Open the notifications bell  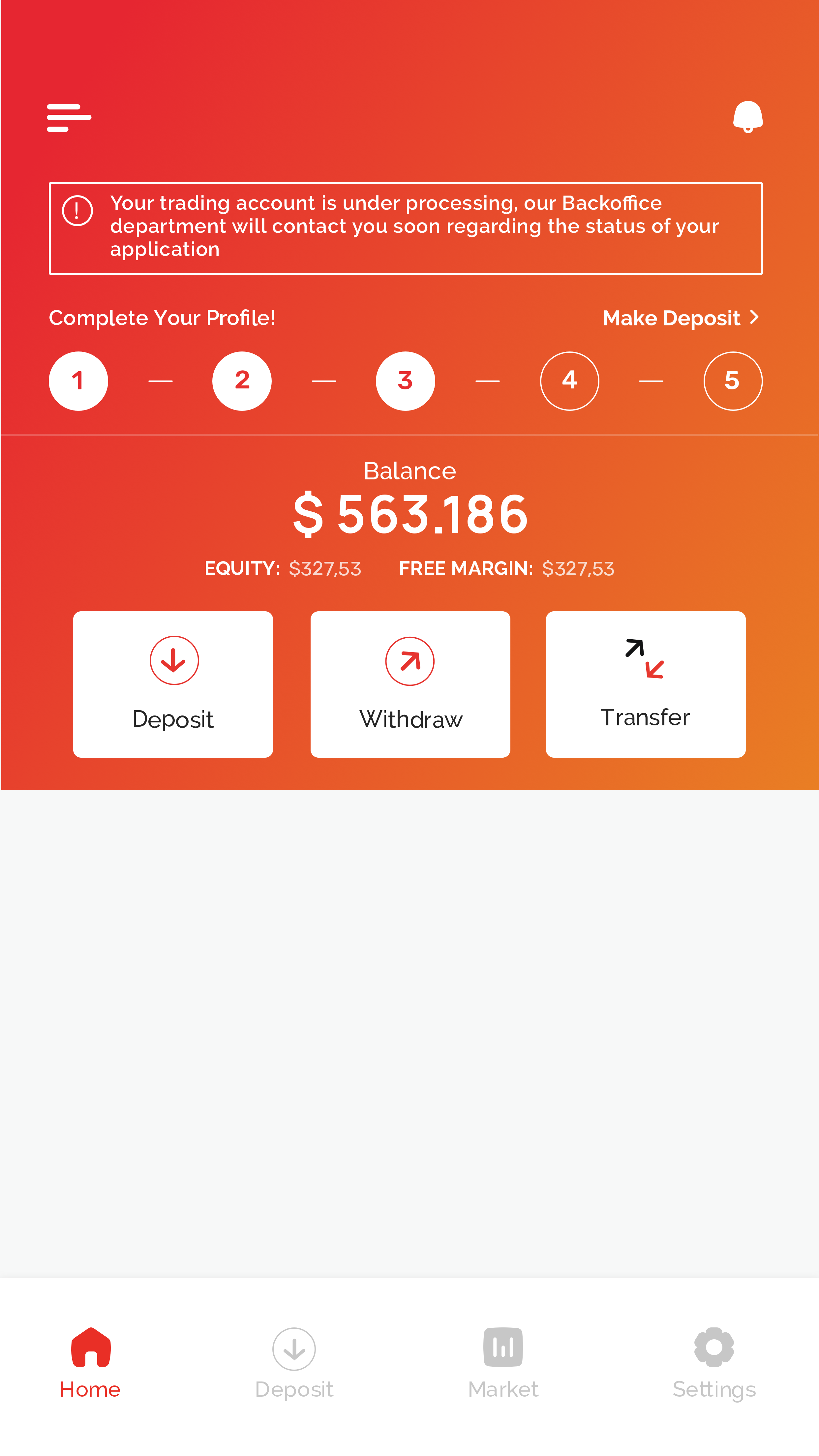(747, 116)
